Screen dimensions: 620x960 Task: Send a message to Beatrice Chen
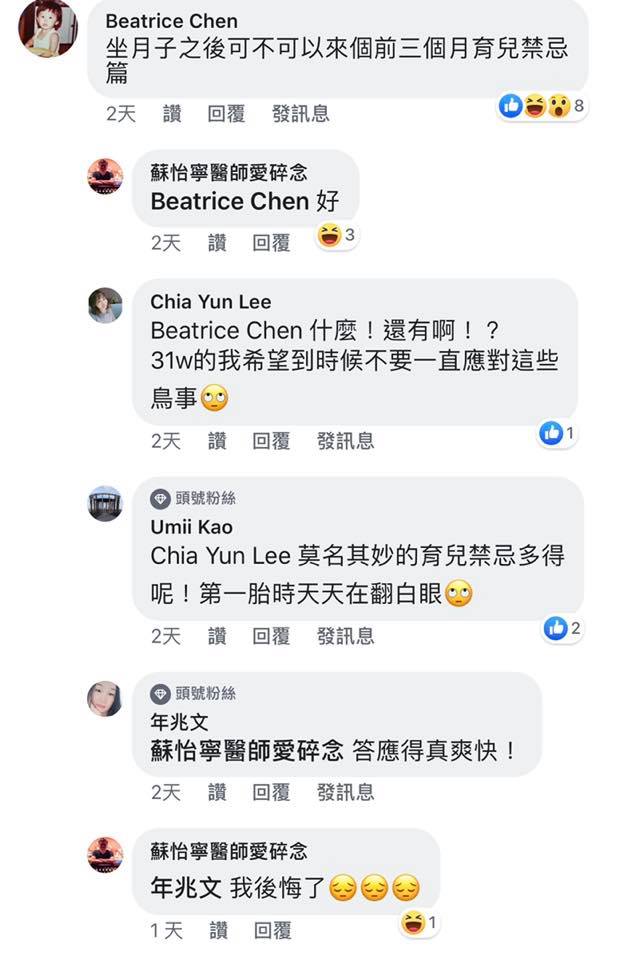[300, 114]
